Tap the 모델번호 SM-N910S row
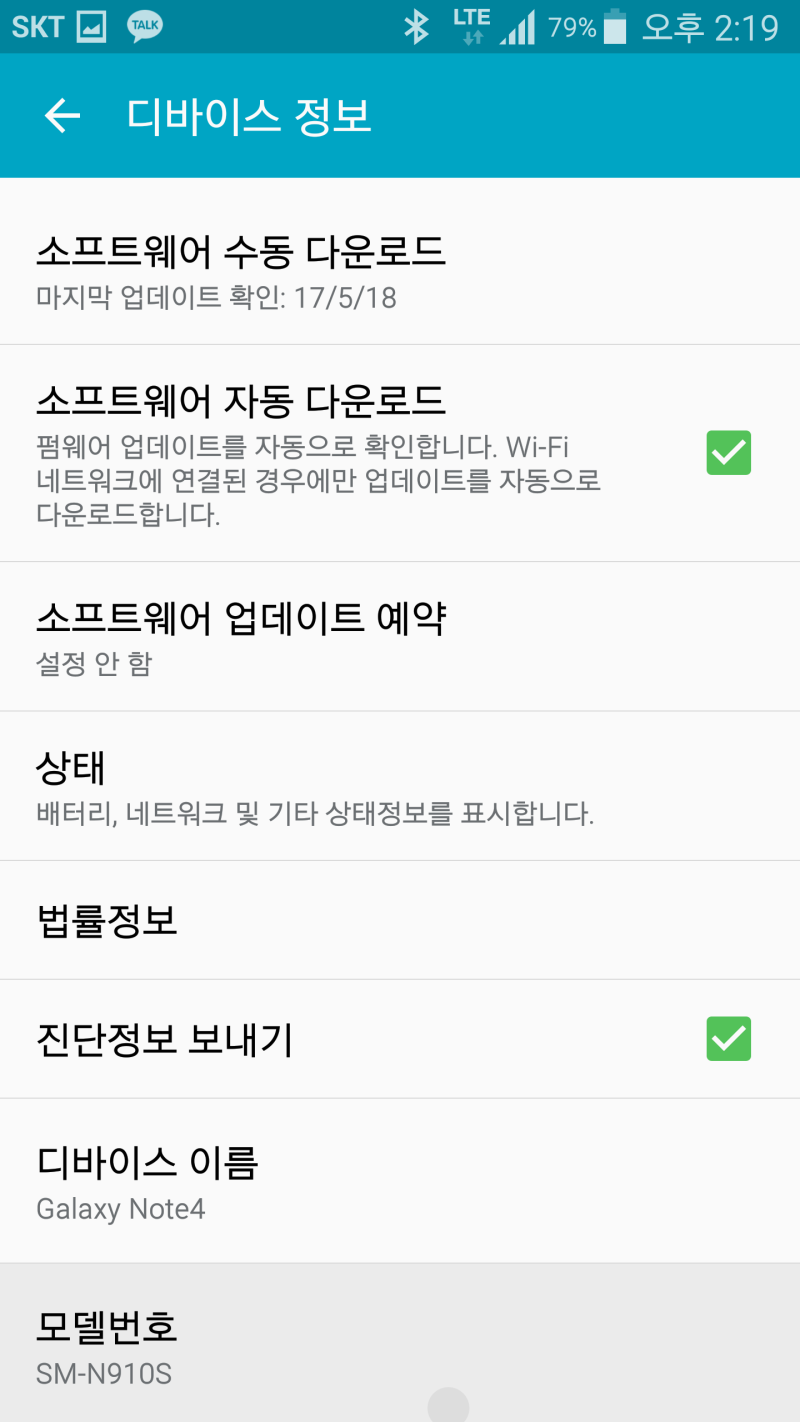The image size is (800, 1422). pyautogui.click(x=400, y=1343)
